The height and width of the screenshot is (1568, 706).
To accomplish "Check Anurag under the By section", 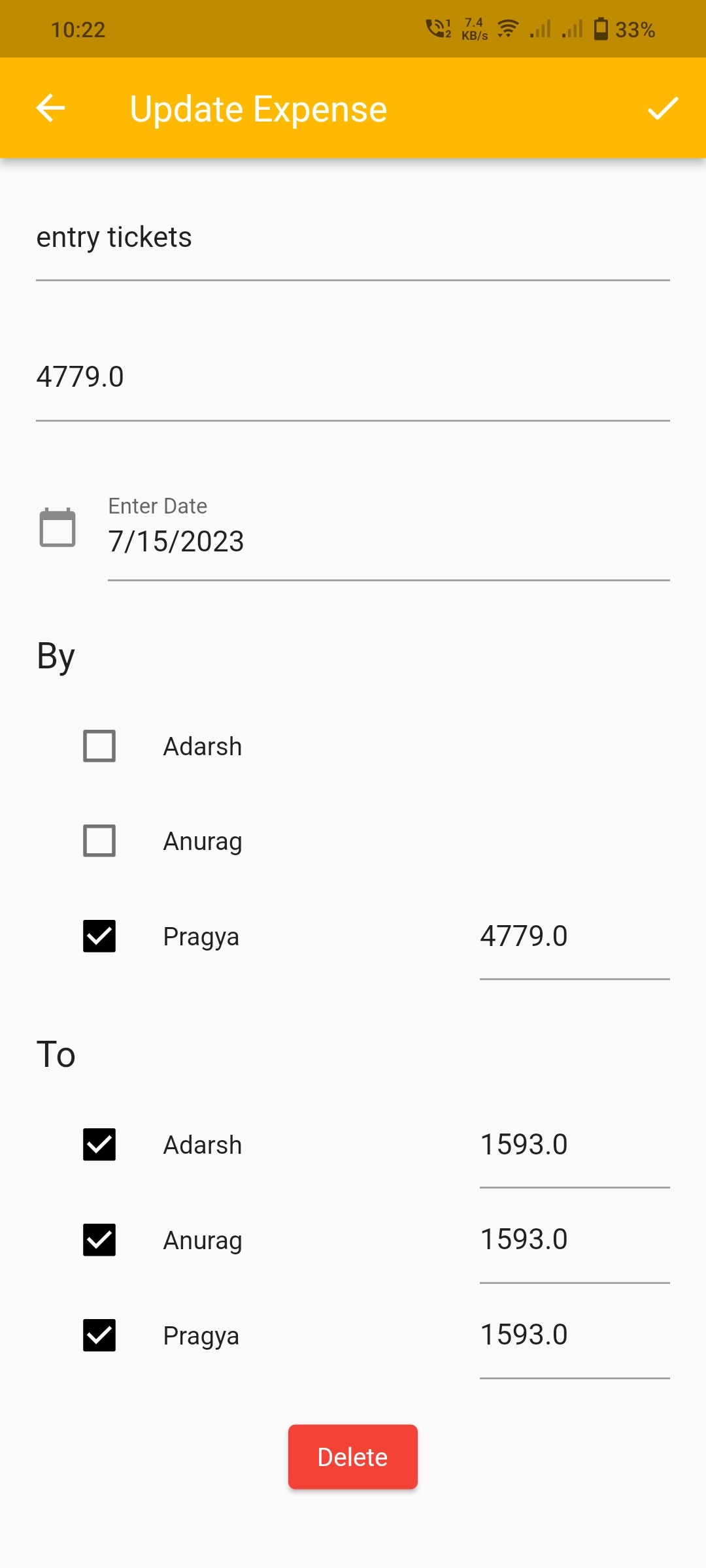I will pos(99,841).
